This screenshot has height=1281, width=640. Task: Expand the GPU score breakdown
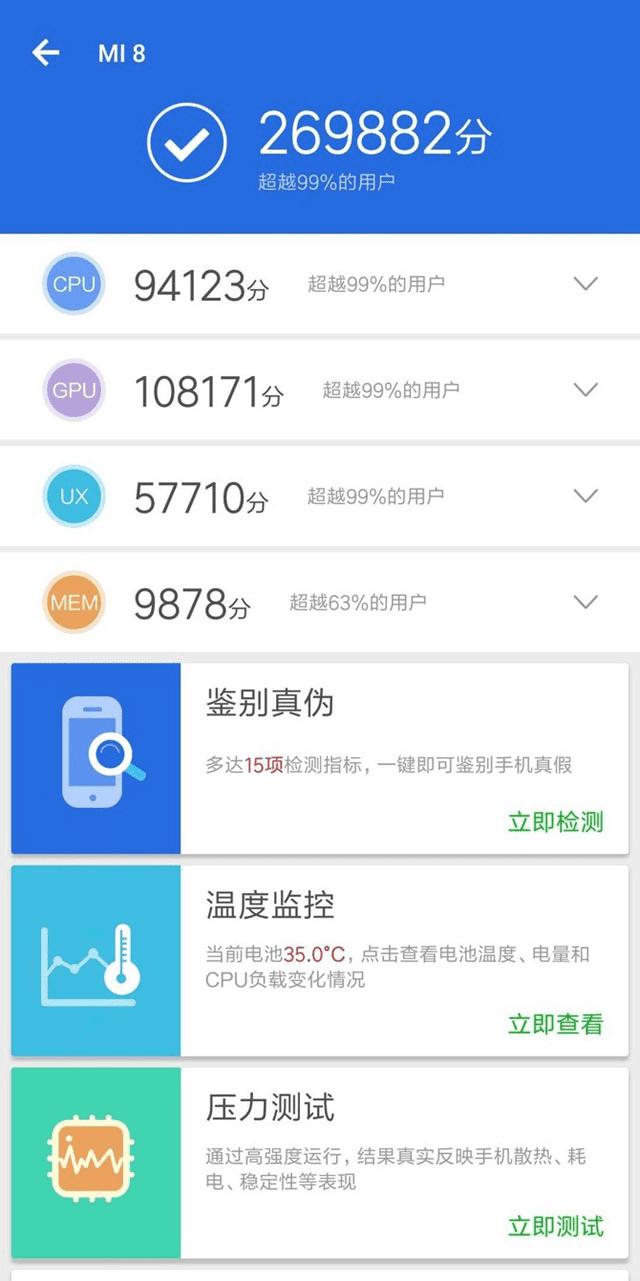(x=585, y=390)
